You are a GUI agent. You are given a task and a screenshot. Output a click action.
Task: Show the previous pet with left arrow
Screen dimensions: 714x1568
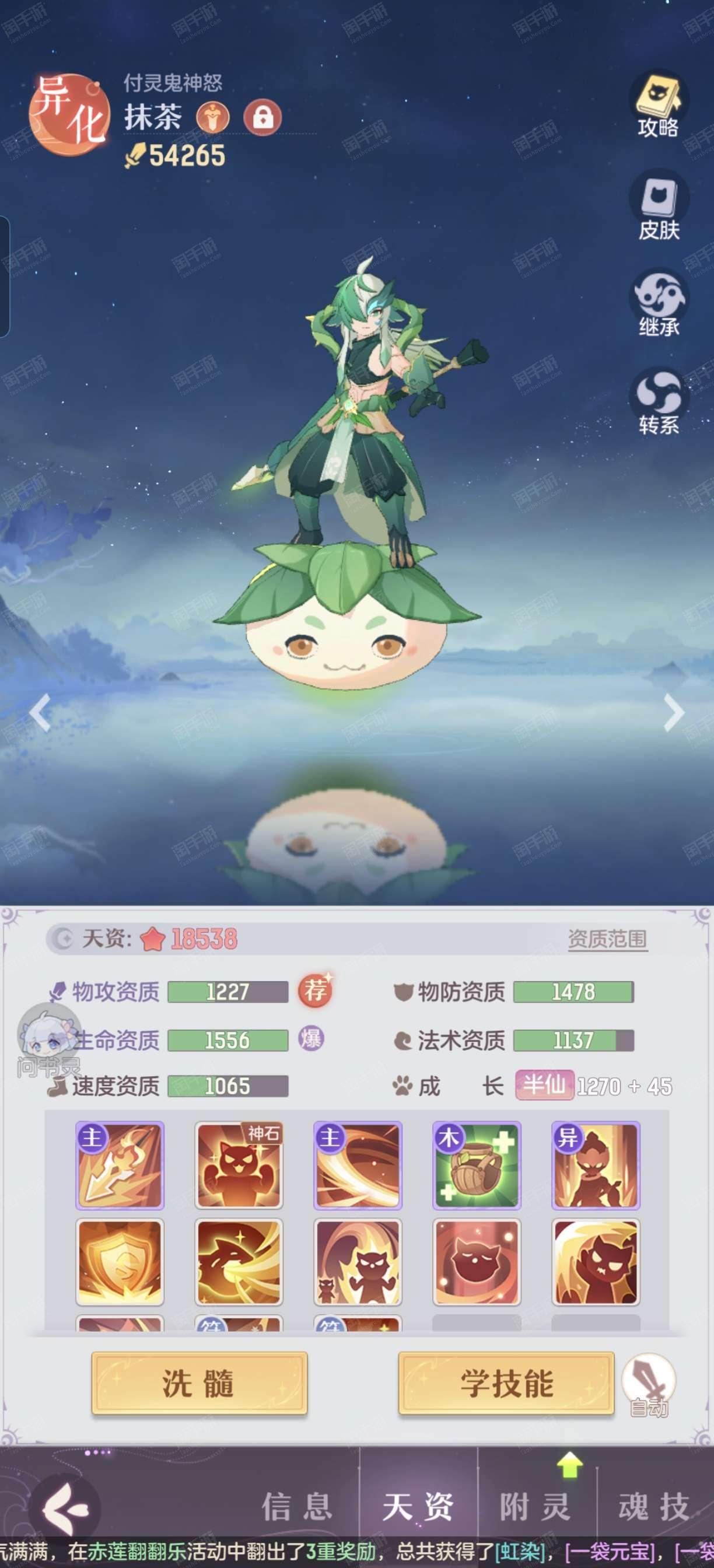click(x=40, y=712)
